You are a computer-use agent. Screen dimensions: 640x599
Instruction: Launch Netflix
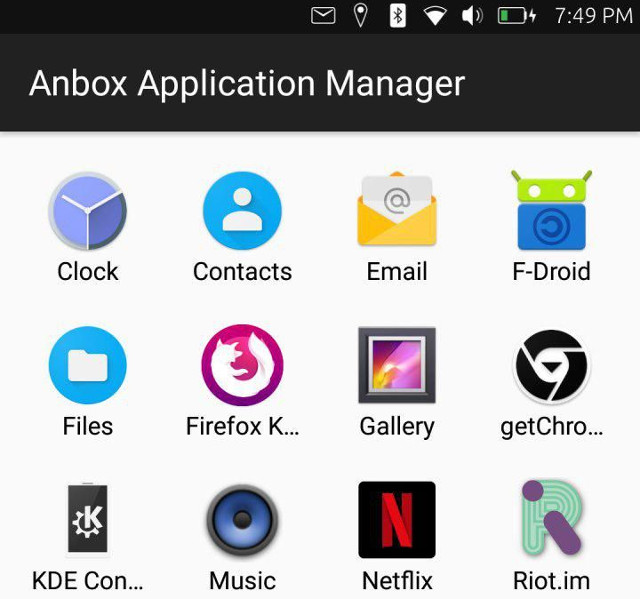coord(397,520)
